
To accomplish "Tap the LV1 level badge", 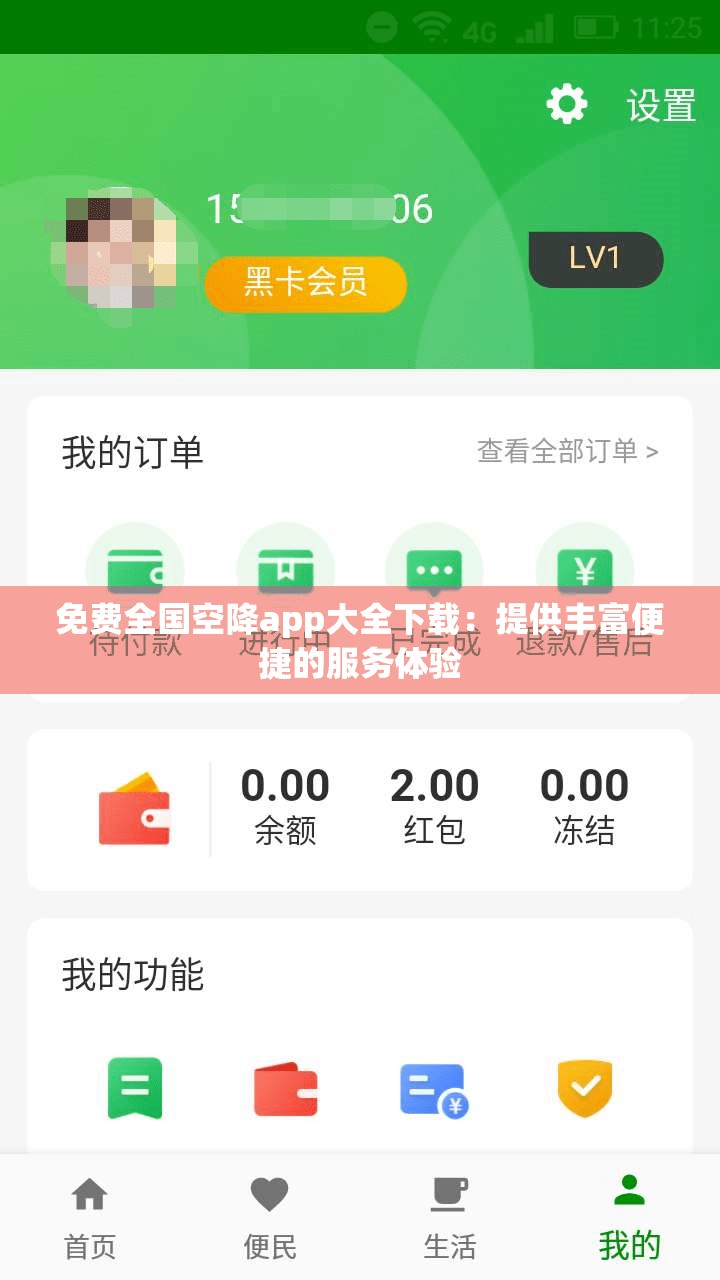I will point(596,258).
